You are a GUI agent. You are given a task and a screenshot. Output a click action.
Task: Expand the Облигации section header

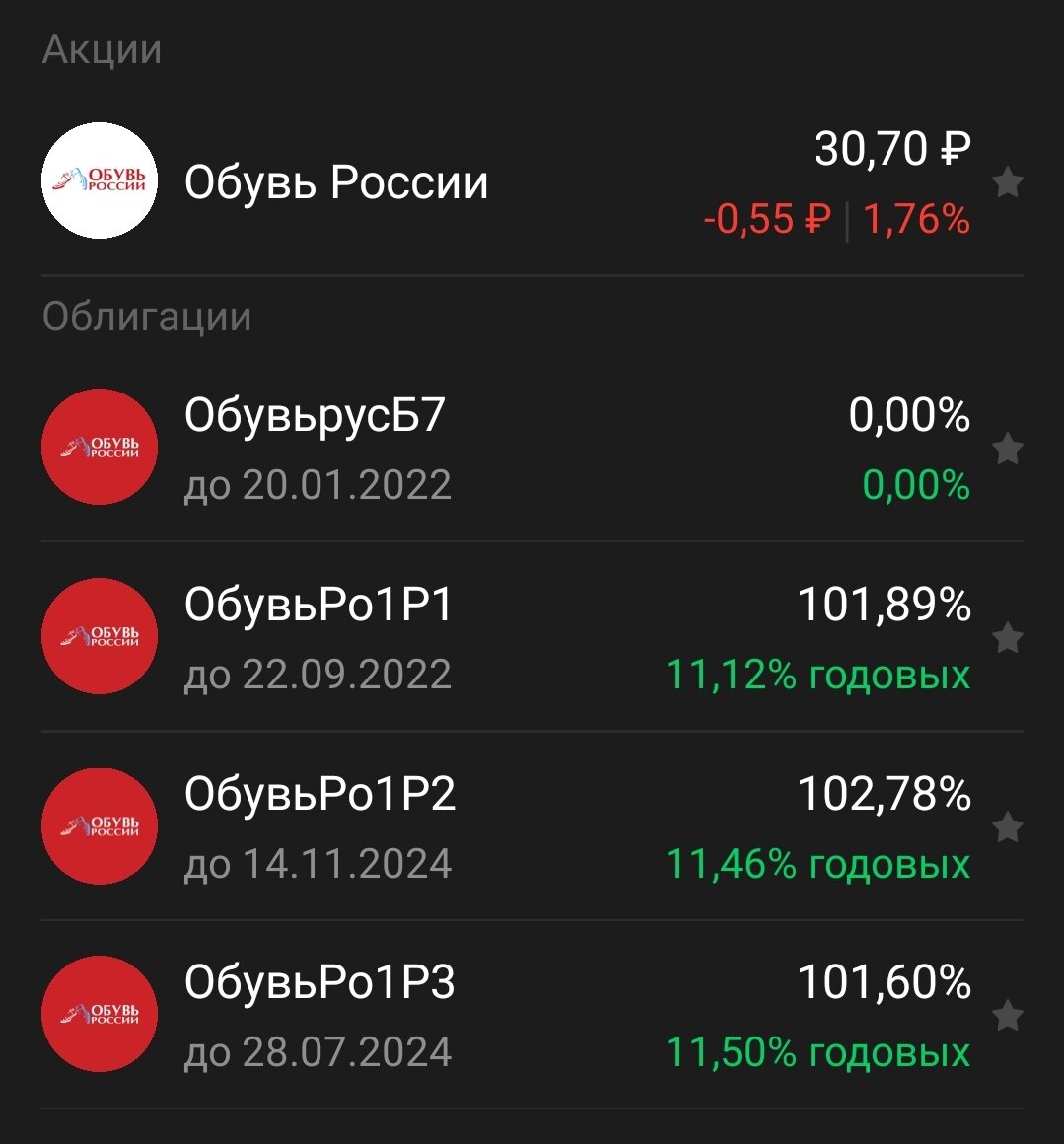146,317
